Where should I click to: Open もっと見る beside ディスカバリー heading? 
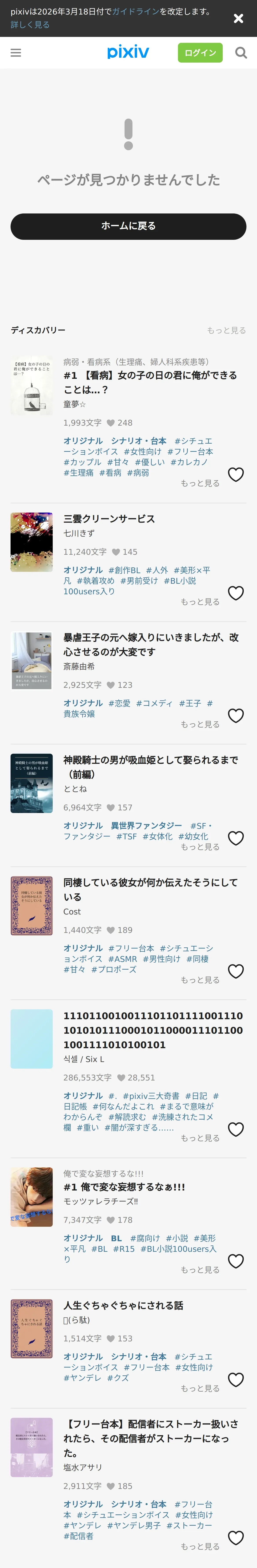tap(226, 331)
